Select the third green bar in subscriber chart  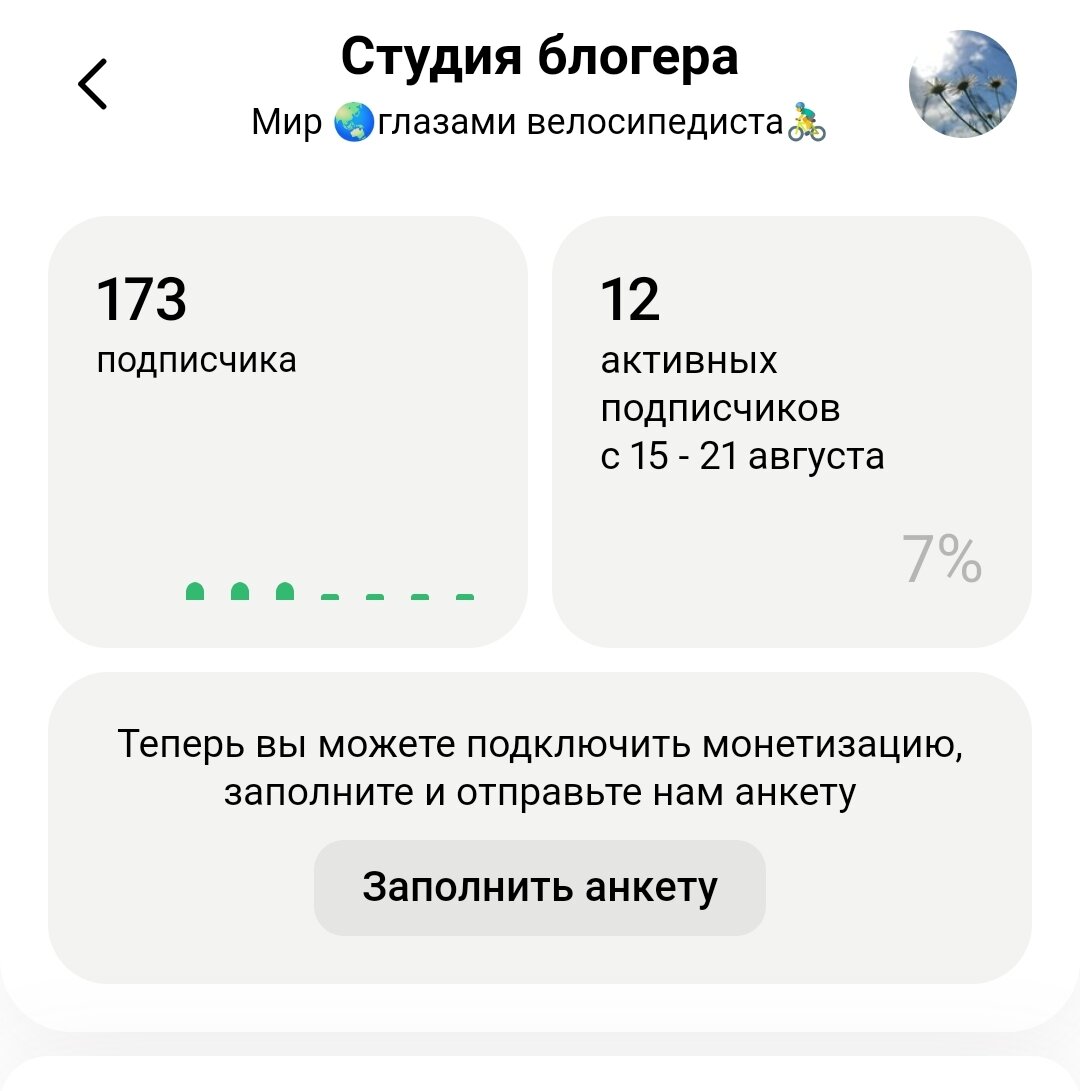284,592
